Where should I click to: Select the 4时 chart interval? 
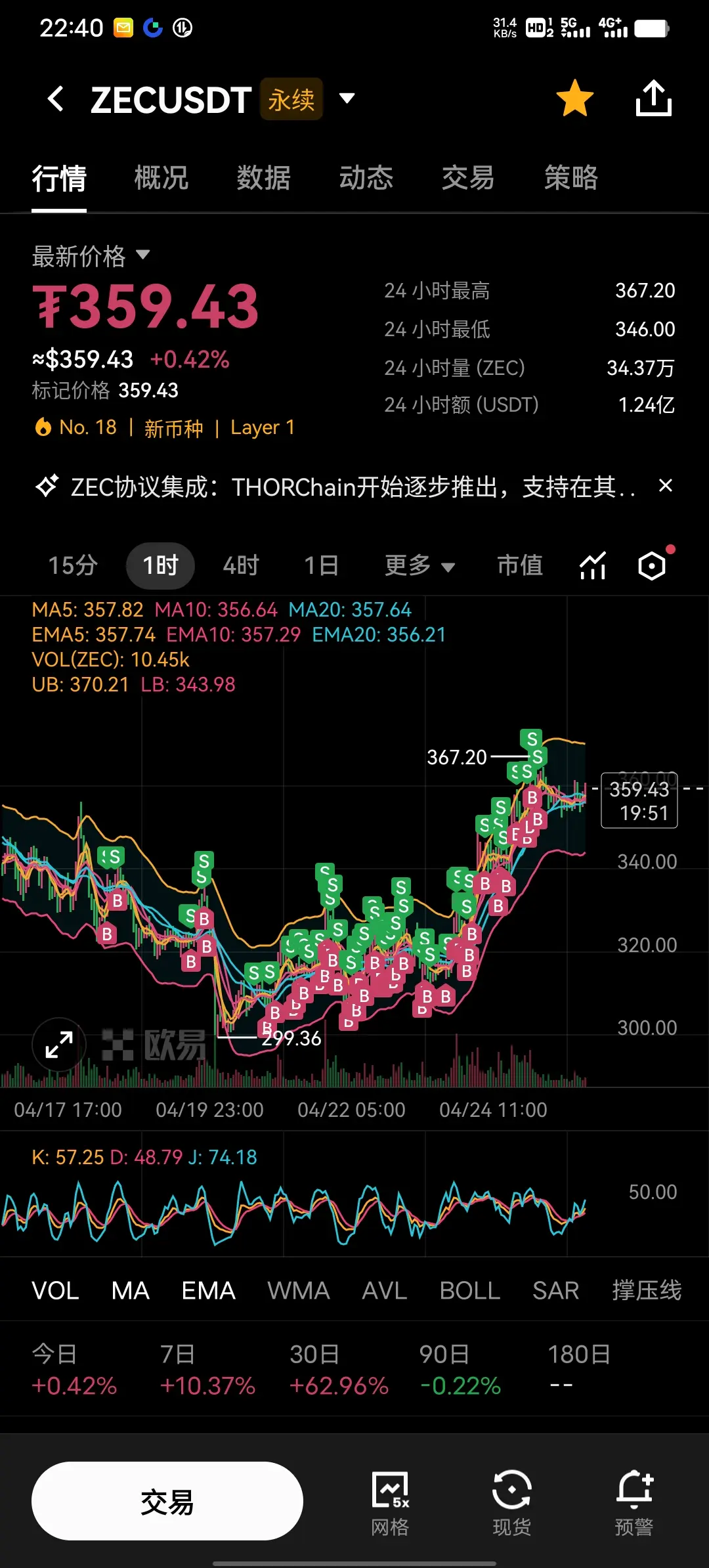241,565
